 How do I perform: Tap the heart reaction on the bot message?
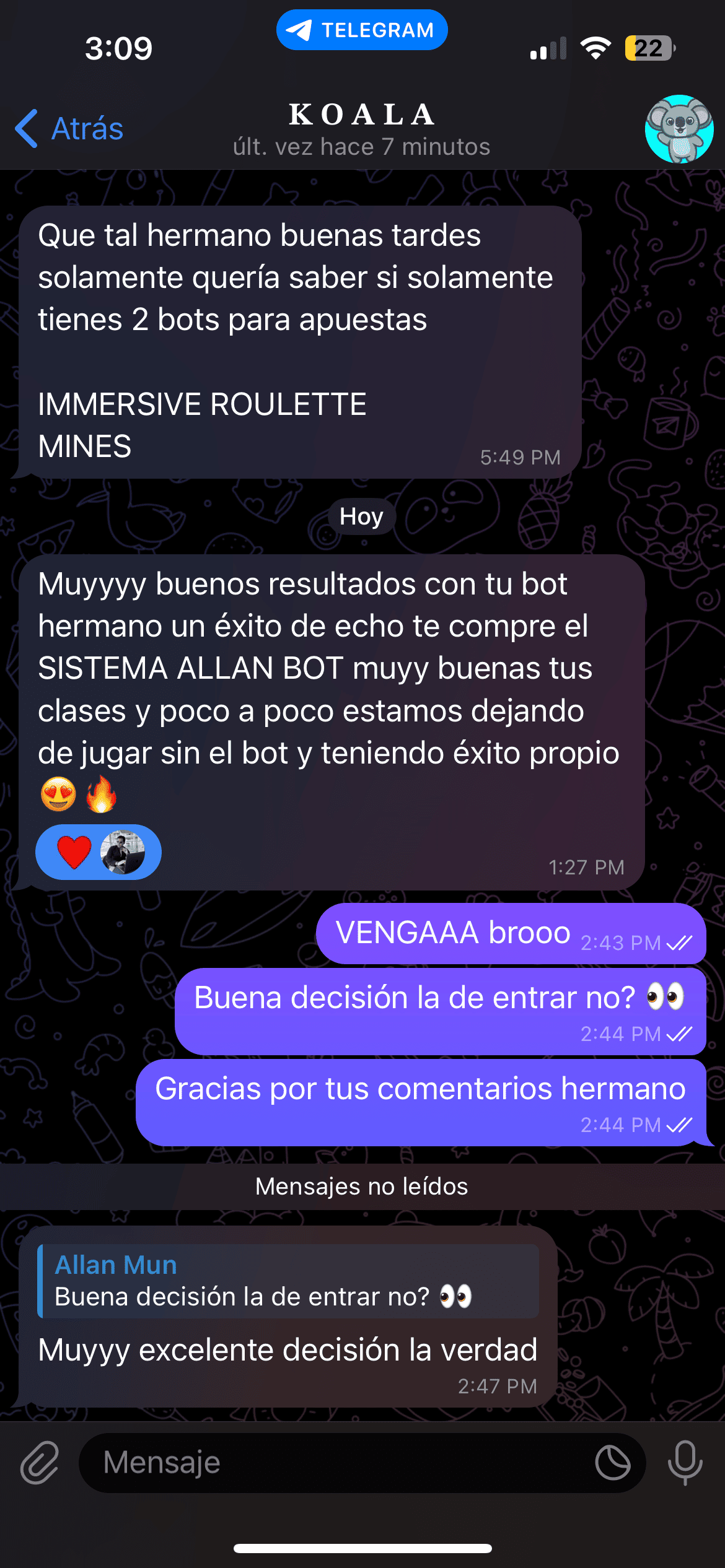pos(98,852)
